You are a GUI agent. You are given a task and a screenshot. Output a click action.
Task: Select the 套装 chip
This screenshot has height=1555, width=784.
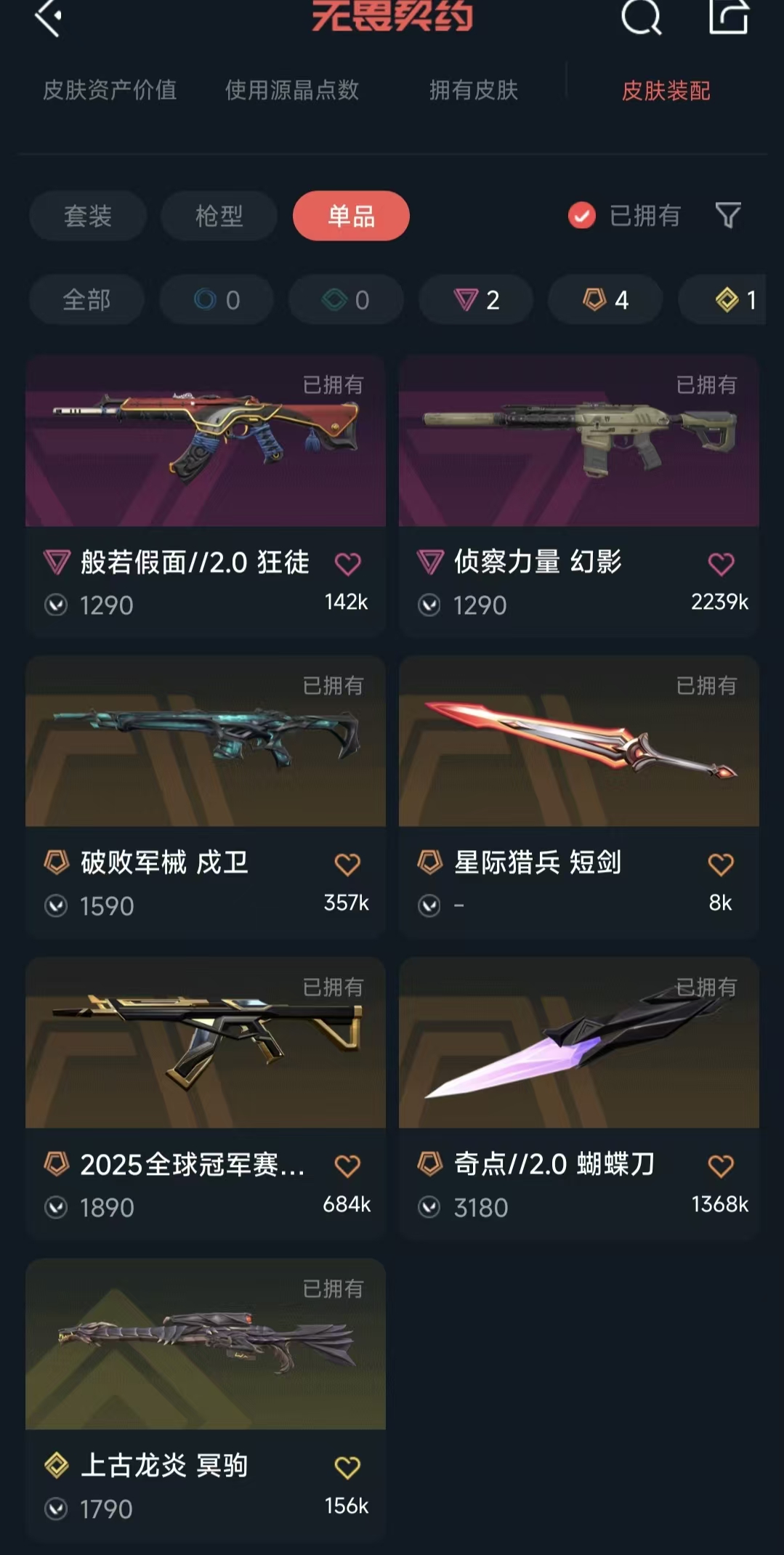(x=88, y=216)
